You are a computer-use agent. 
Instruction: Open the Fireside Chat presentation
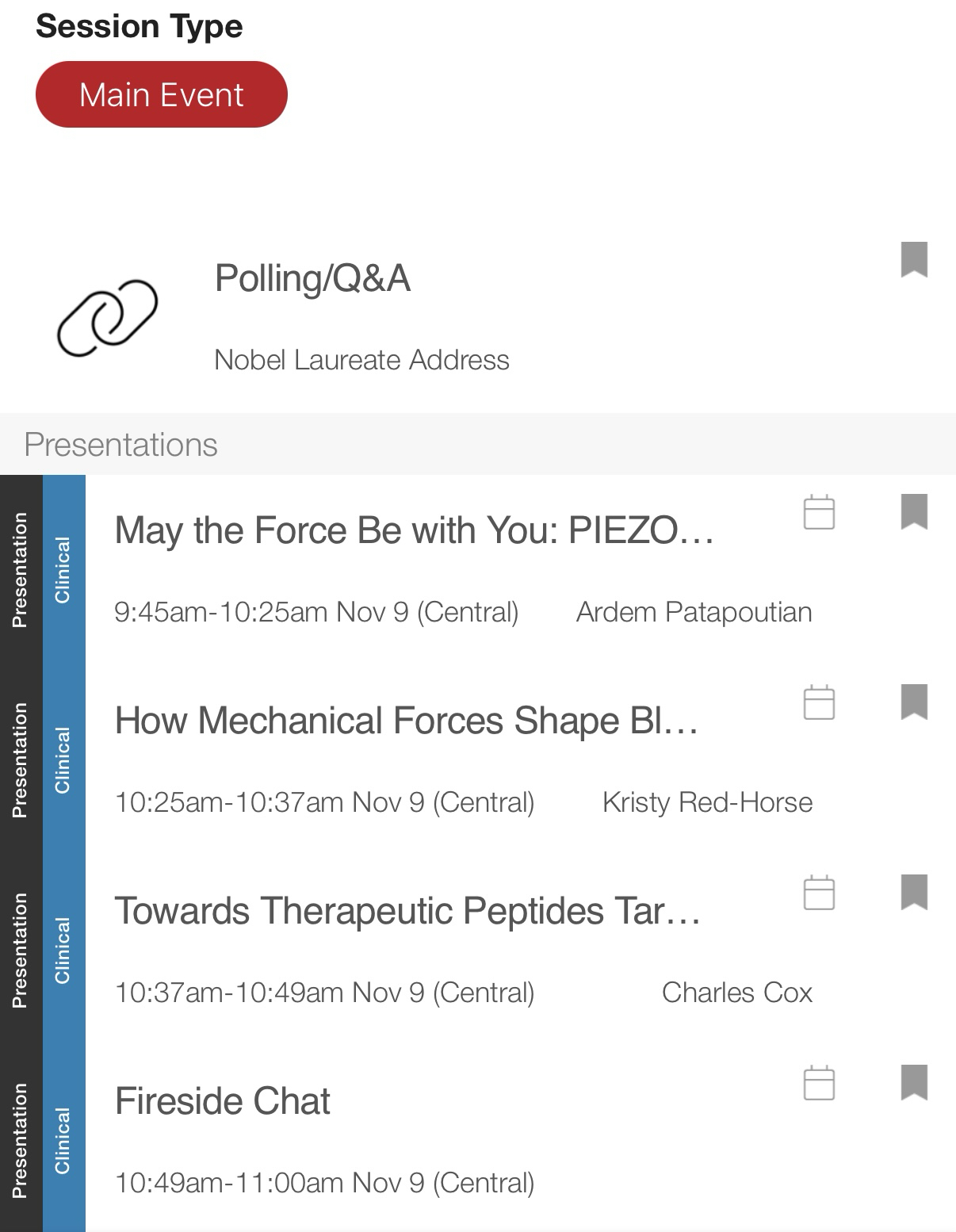(x=223, y=1101)
